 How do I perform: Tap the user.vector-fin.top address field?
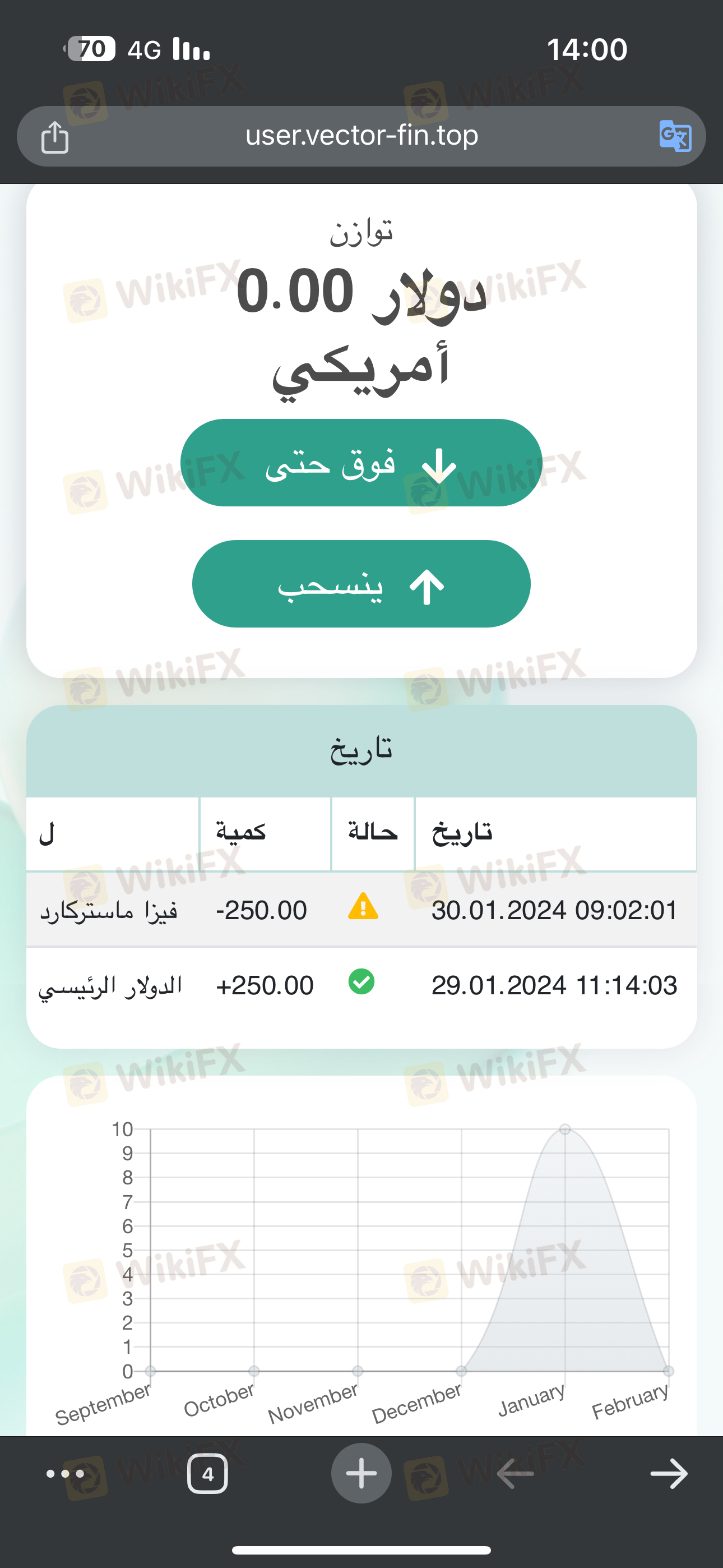tap(361, 136)
